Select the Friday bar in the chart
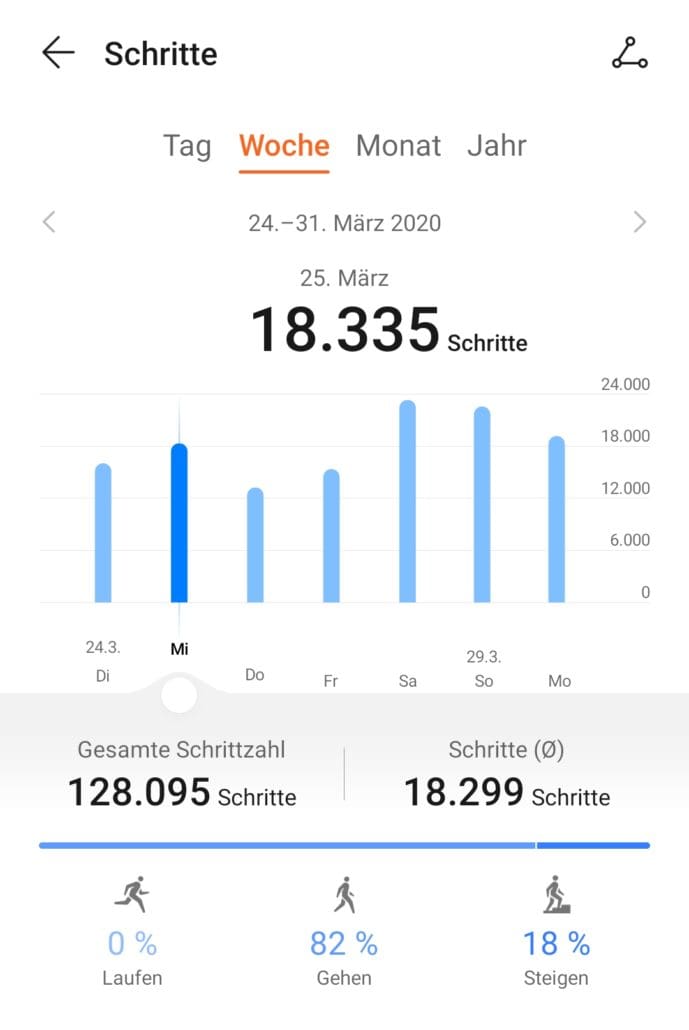 [x=331, y=536]
